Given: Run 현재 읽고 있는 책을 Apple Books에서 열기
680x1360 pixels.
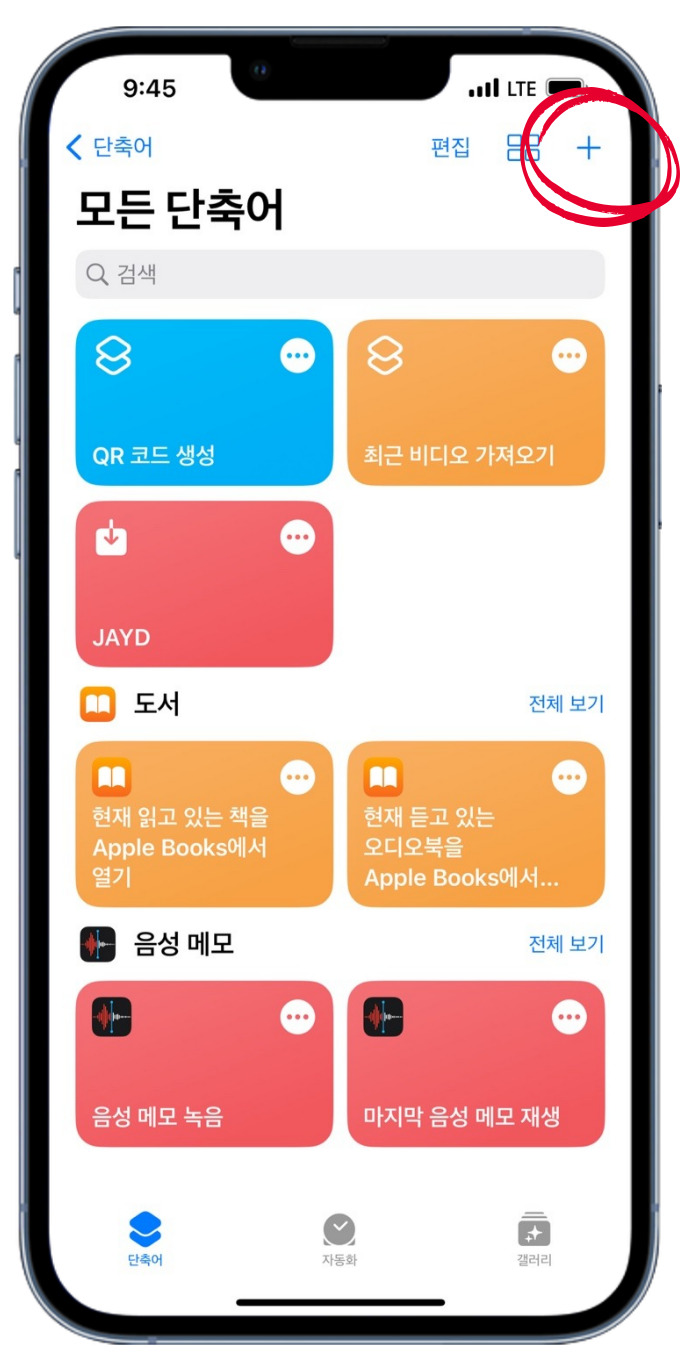Looking at the screenshot, I should pos(204,824).
